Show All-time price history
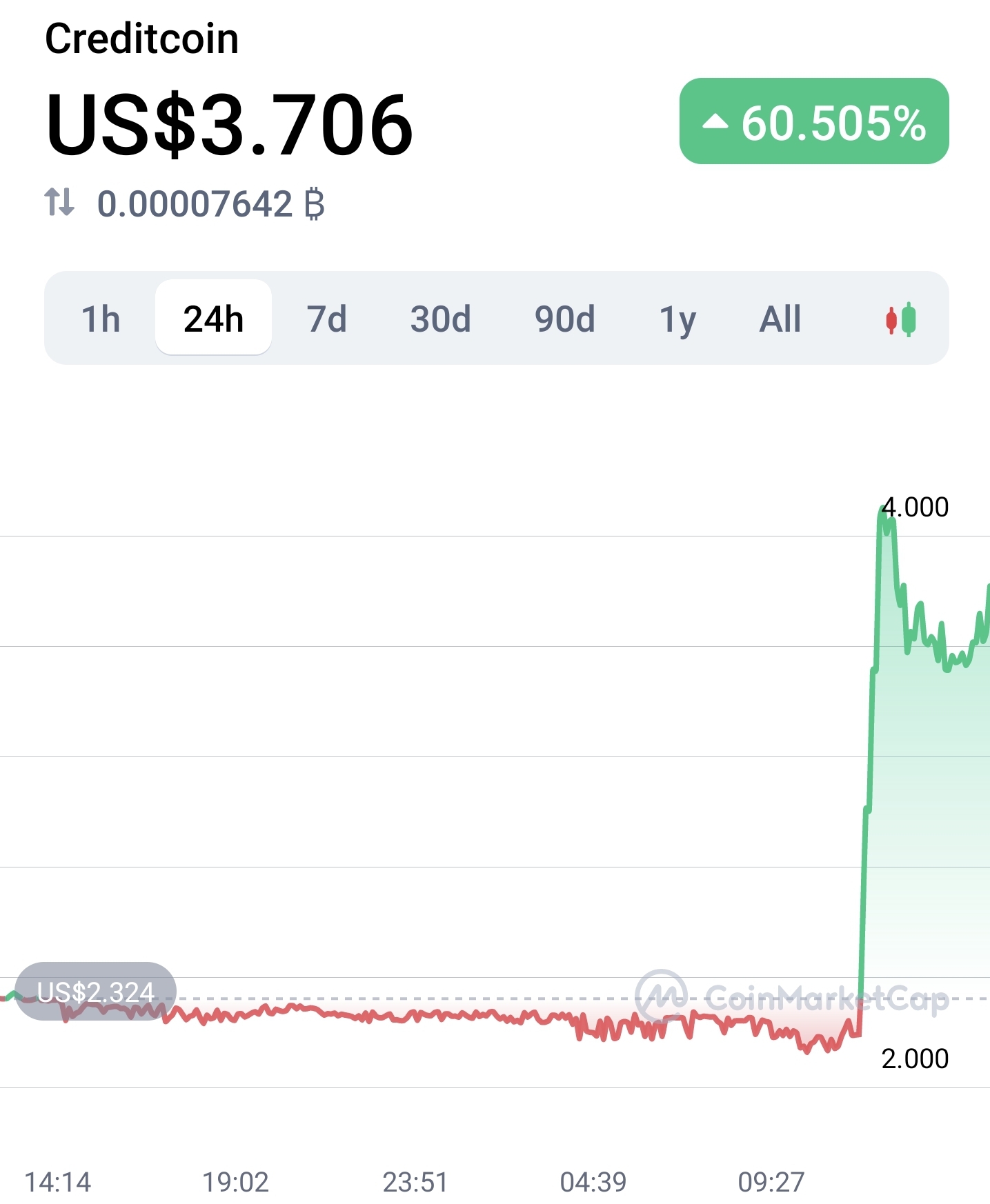Image resolution: width=990 pixels, height=1204 pixels. pos(780,319)
